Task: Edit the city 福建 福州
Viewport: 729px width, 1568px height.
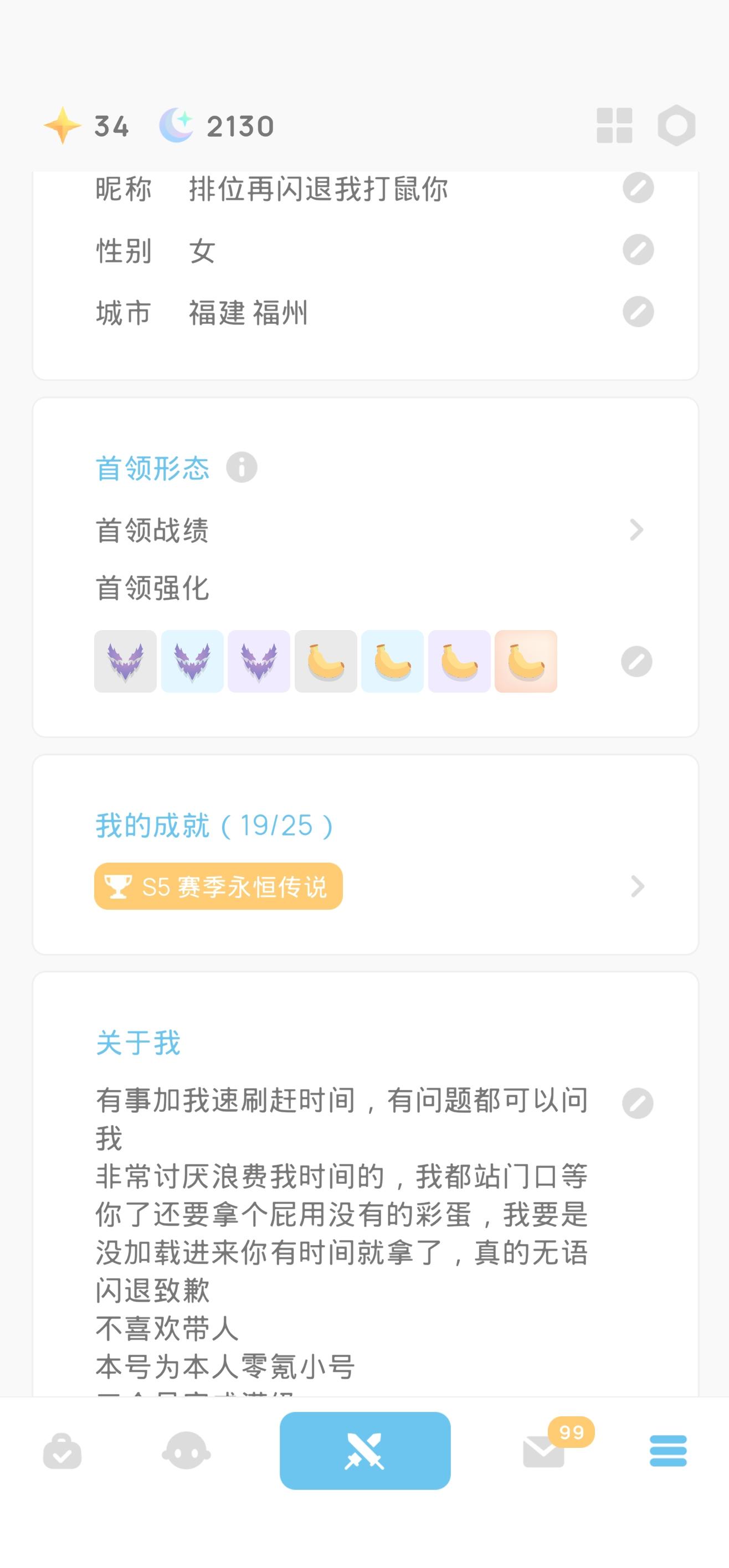Action: point(638,312)
